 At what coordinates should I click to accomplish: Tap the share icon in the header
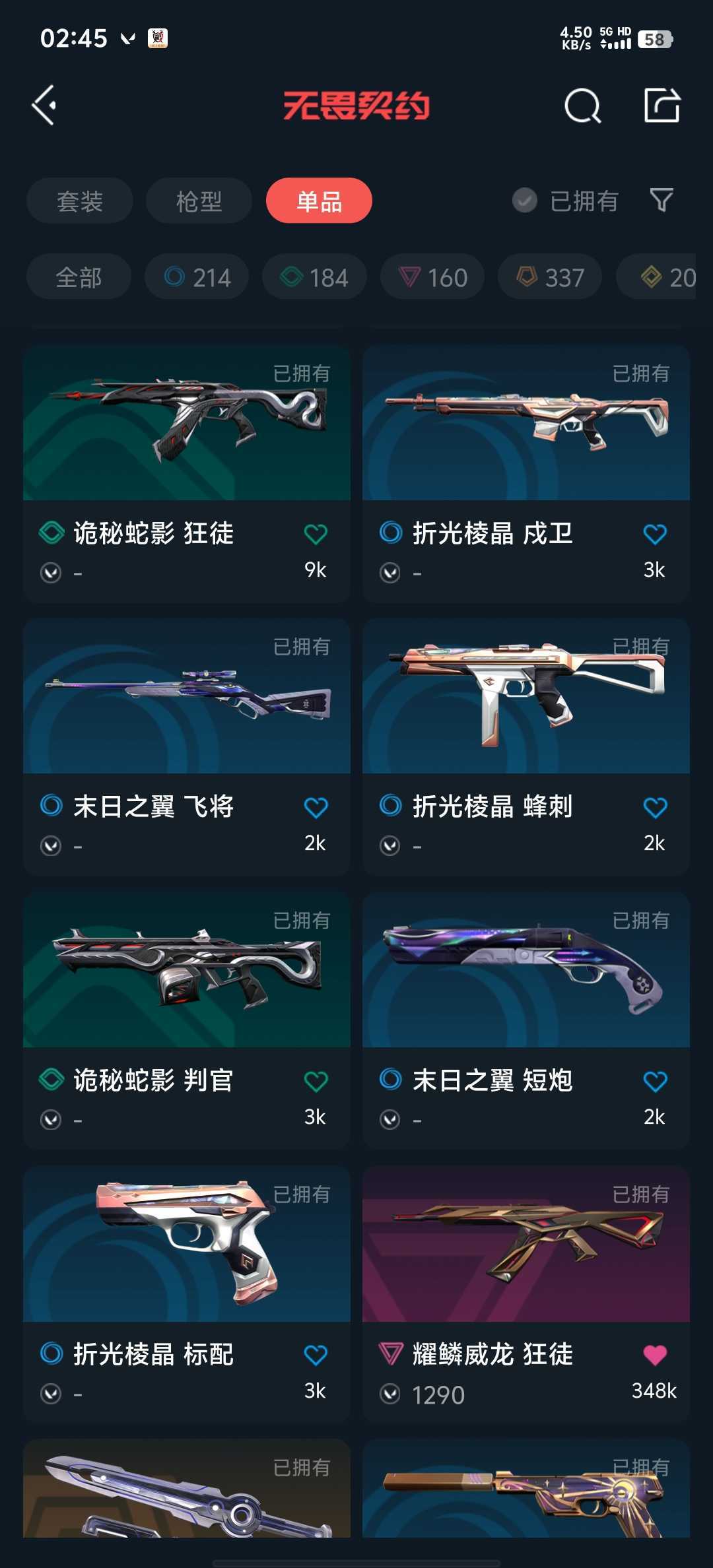[x=662, y=106]
